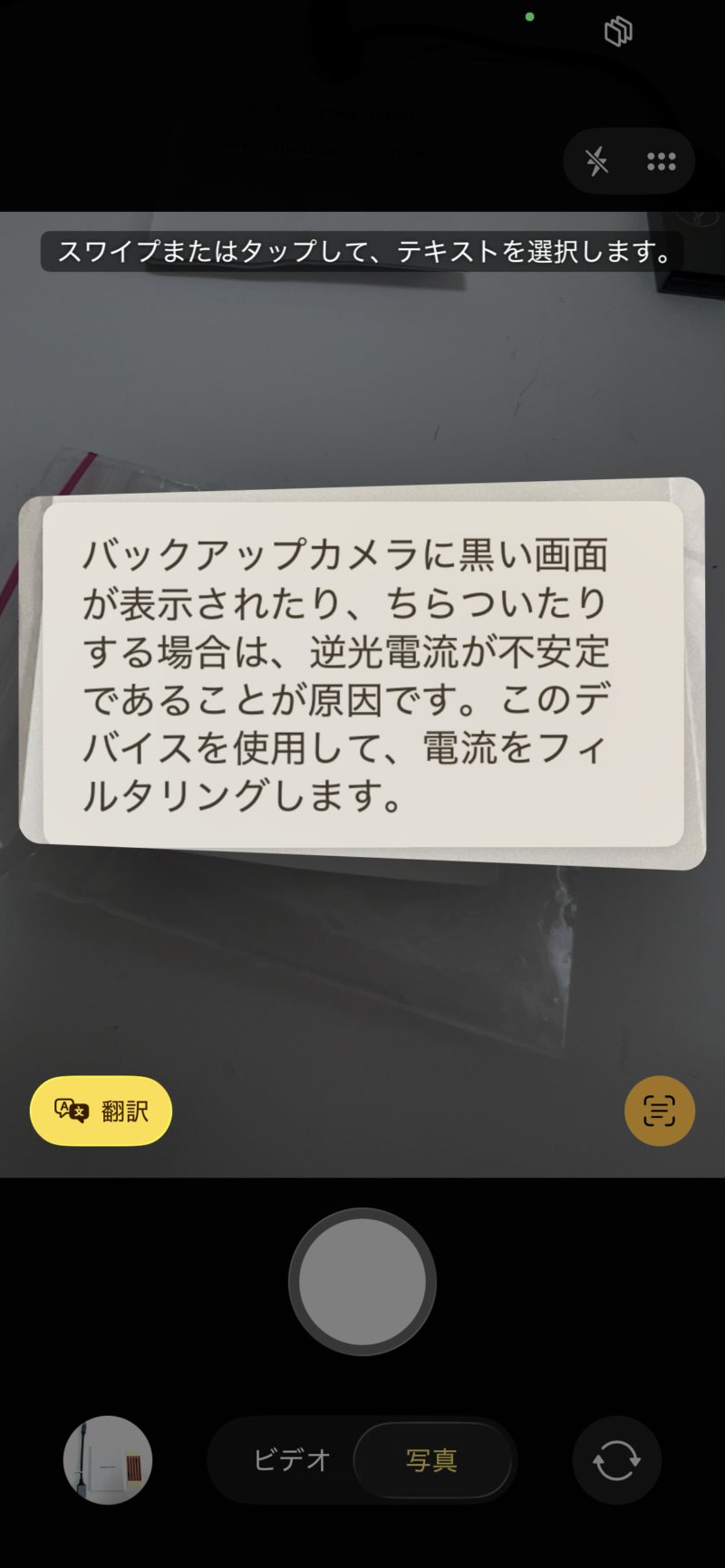Image resolution: width=725 pixels, height=1568 pixels.
Task: Toggle the camera flash icon
Action: coord(596,162)
